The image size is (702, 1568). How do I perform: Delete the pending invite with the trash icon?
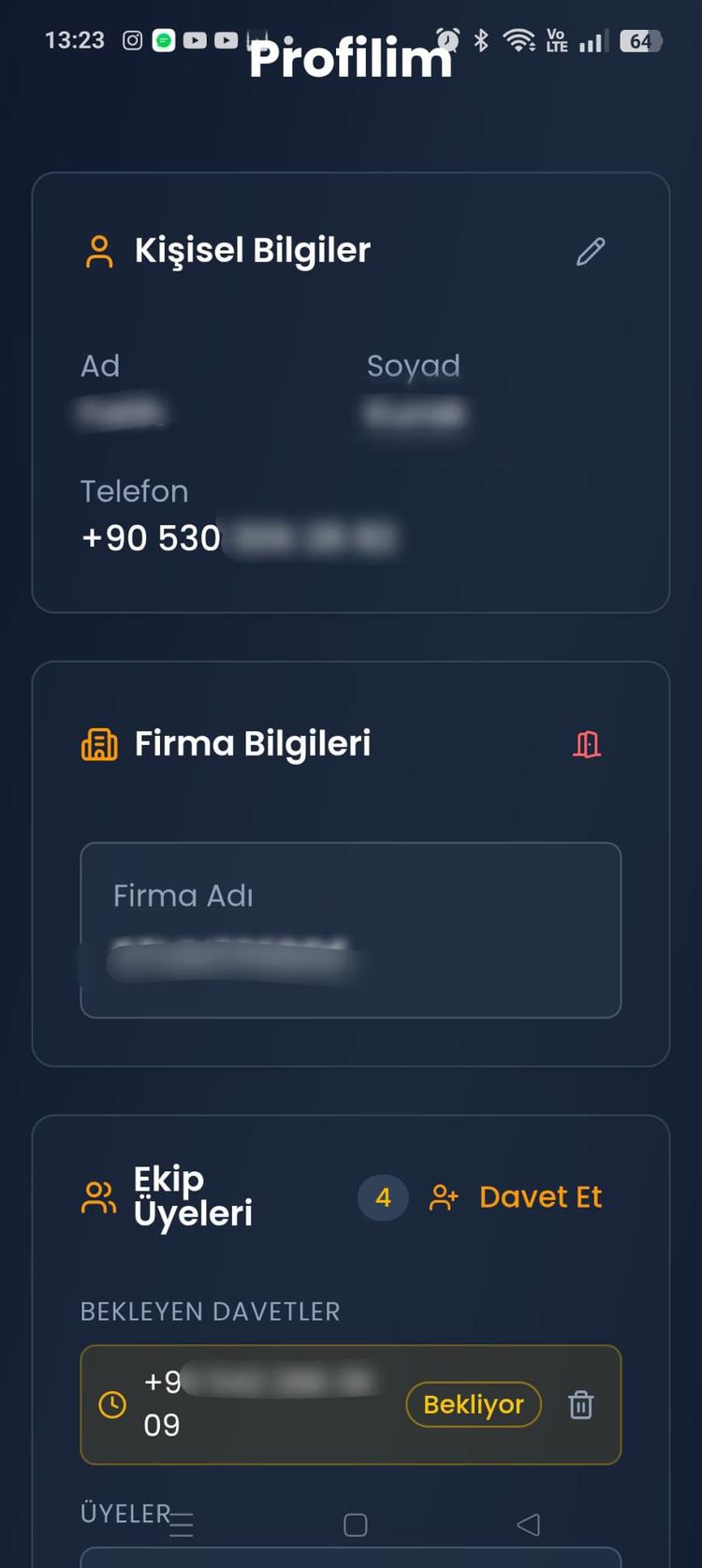[580, 1404]
